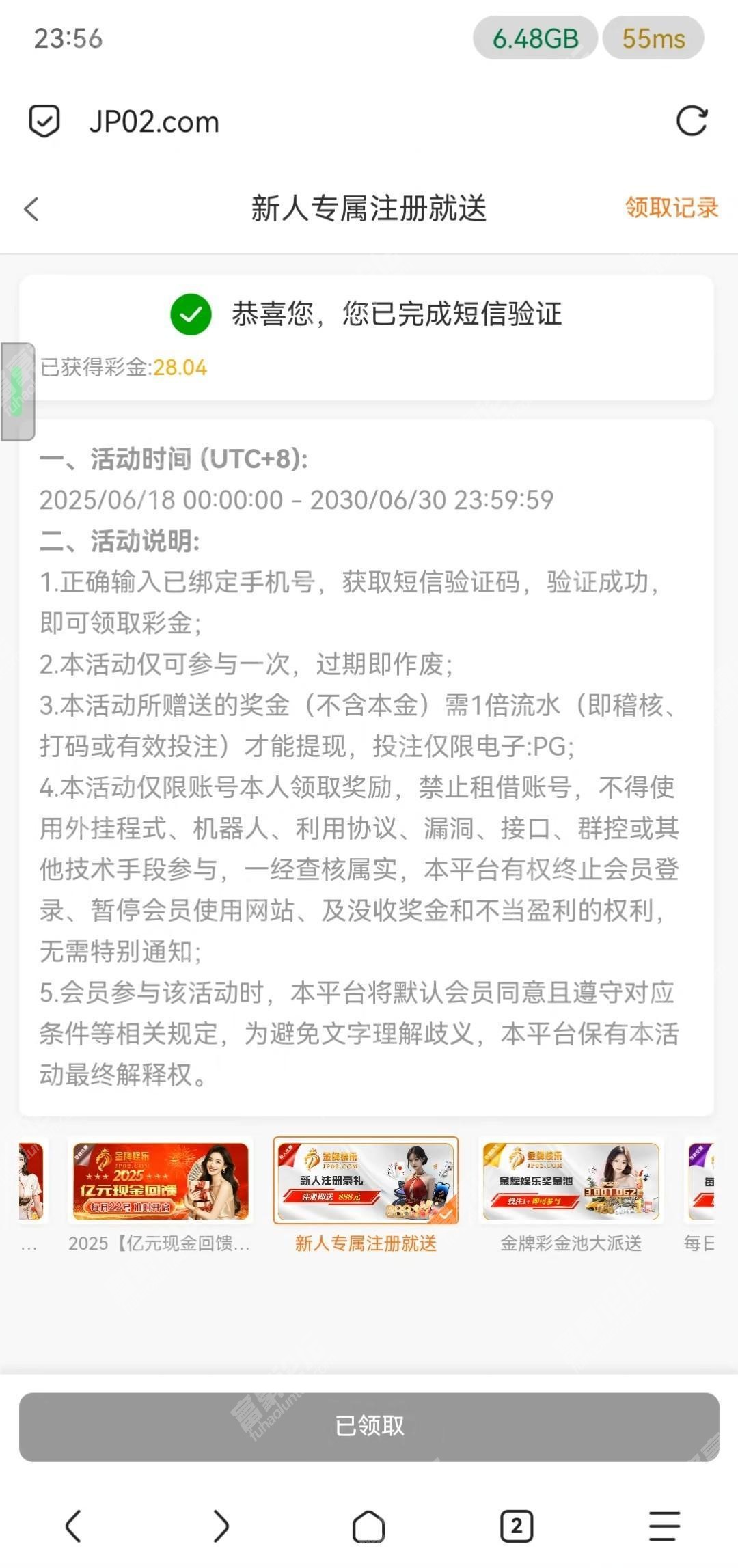Open 领取记录 claim history
The height and width of the screenshot is (1568, 738).
[671, 208]
